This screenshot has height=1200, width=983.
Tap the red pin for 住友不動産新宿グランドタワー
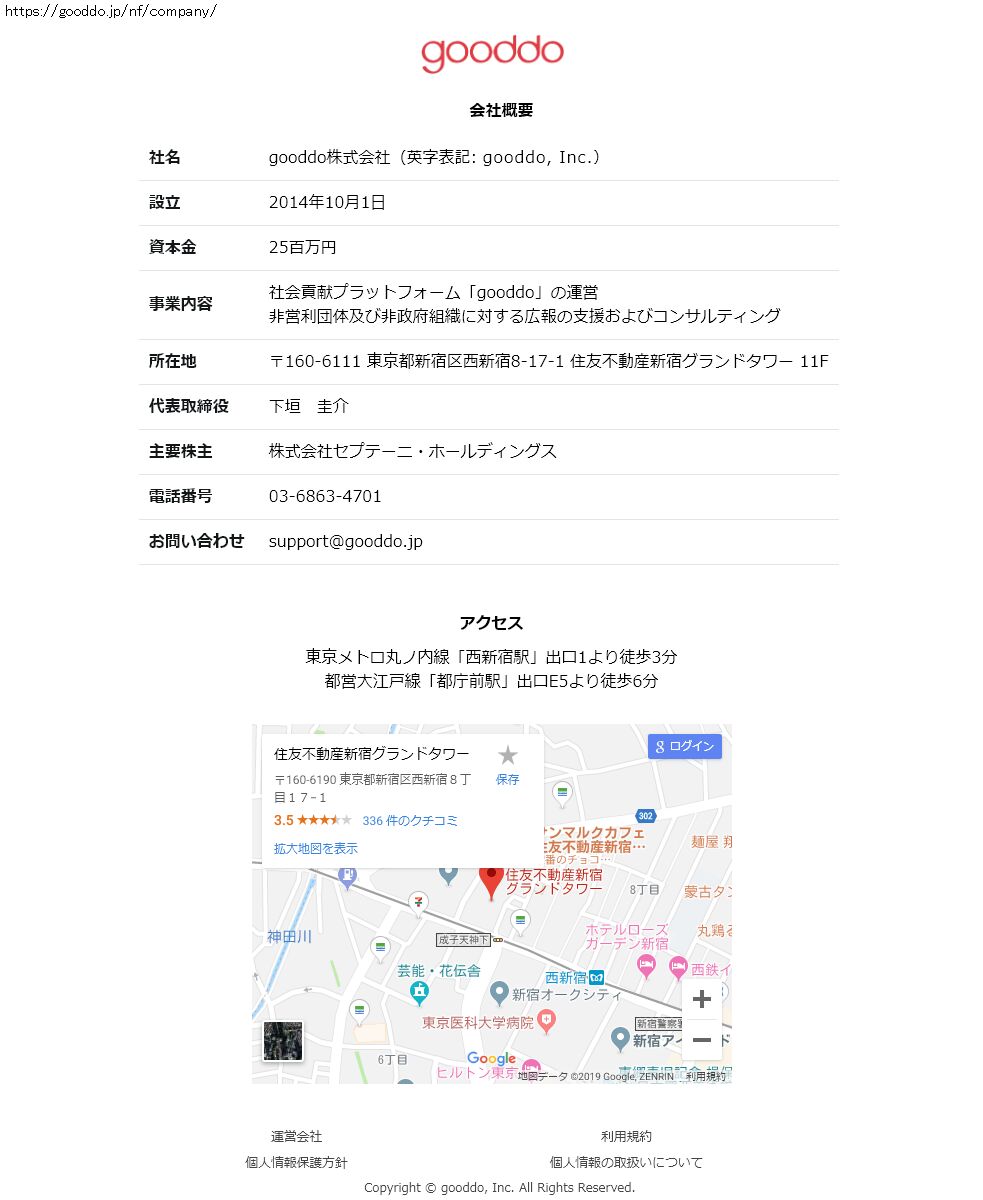click(491, 882)
